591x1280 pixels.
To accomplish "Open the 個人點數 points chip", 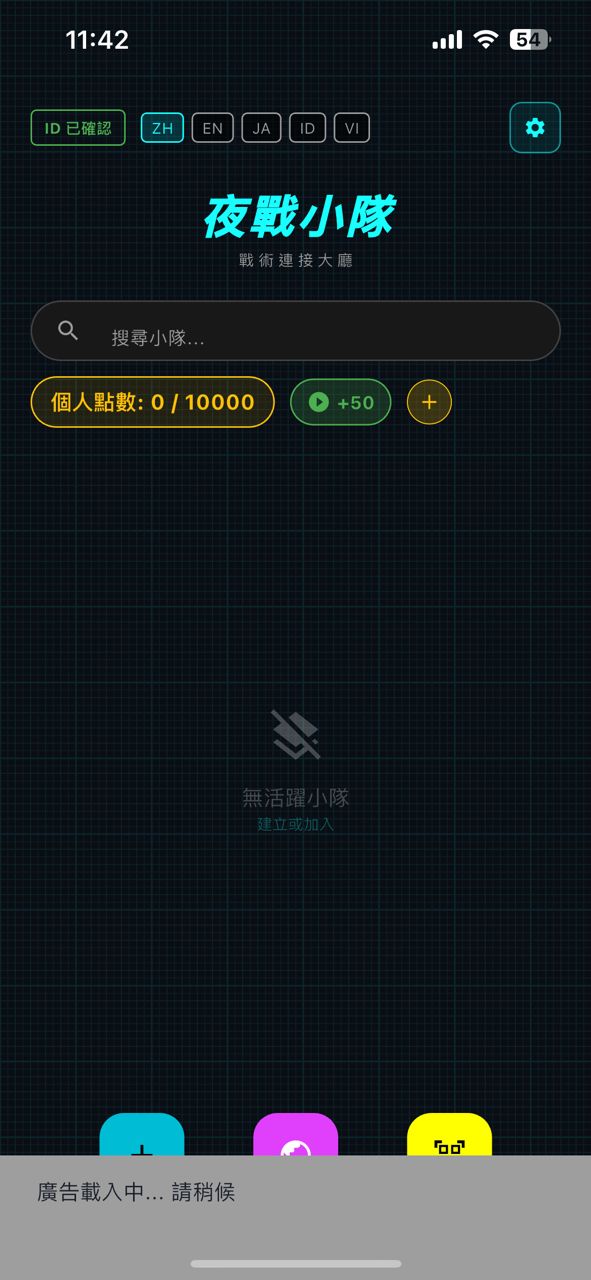I will [x=153, y=402].
